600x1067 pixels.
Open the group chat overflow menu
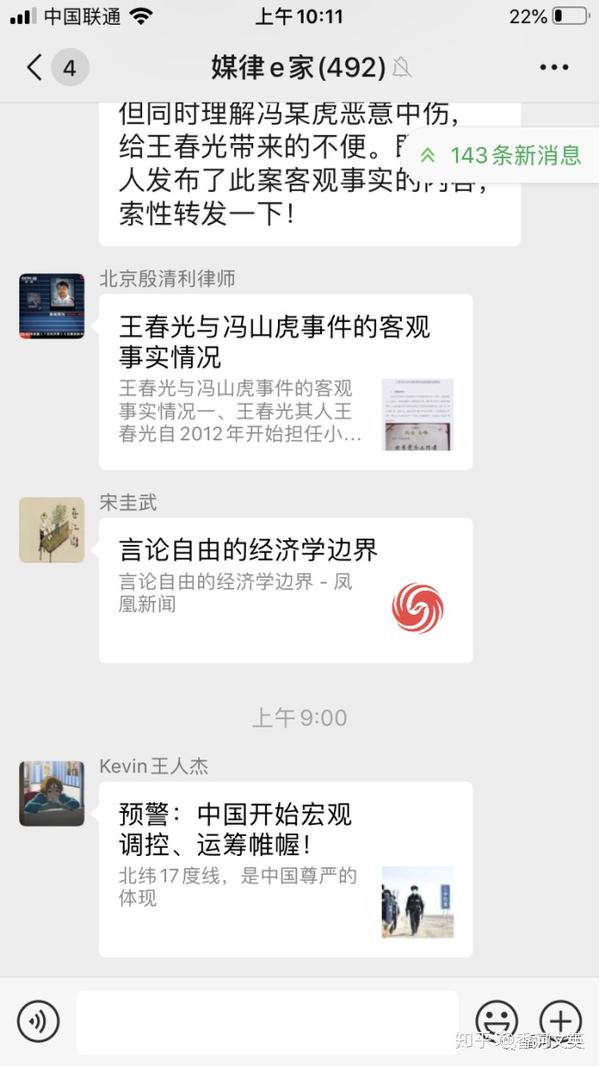553,68
